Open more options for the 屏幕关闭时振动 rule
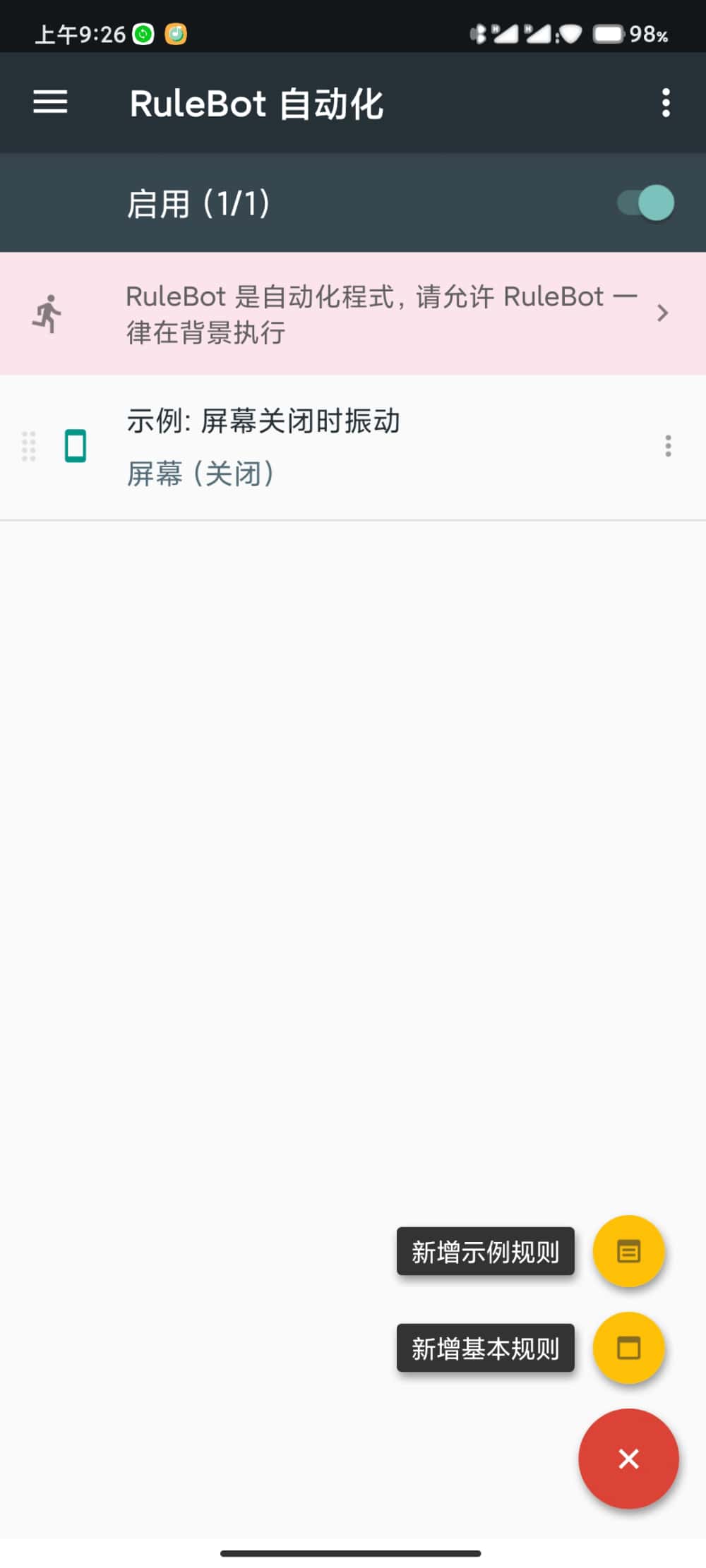Viewport: 706px width, 1568px height. (668, 446)
